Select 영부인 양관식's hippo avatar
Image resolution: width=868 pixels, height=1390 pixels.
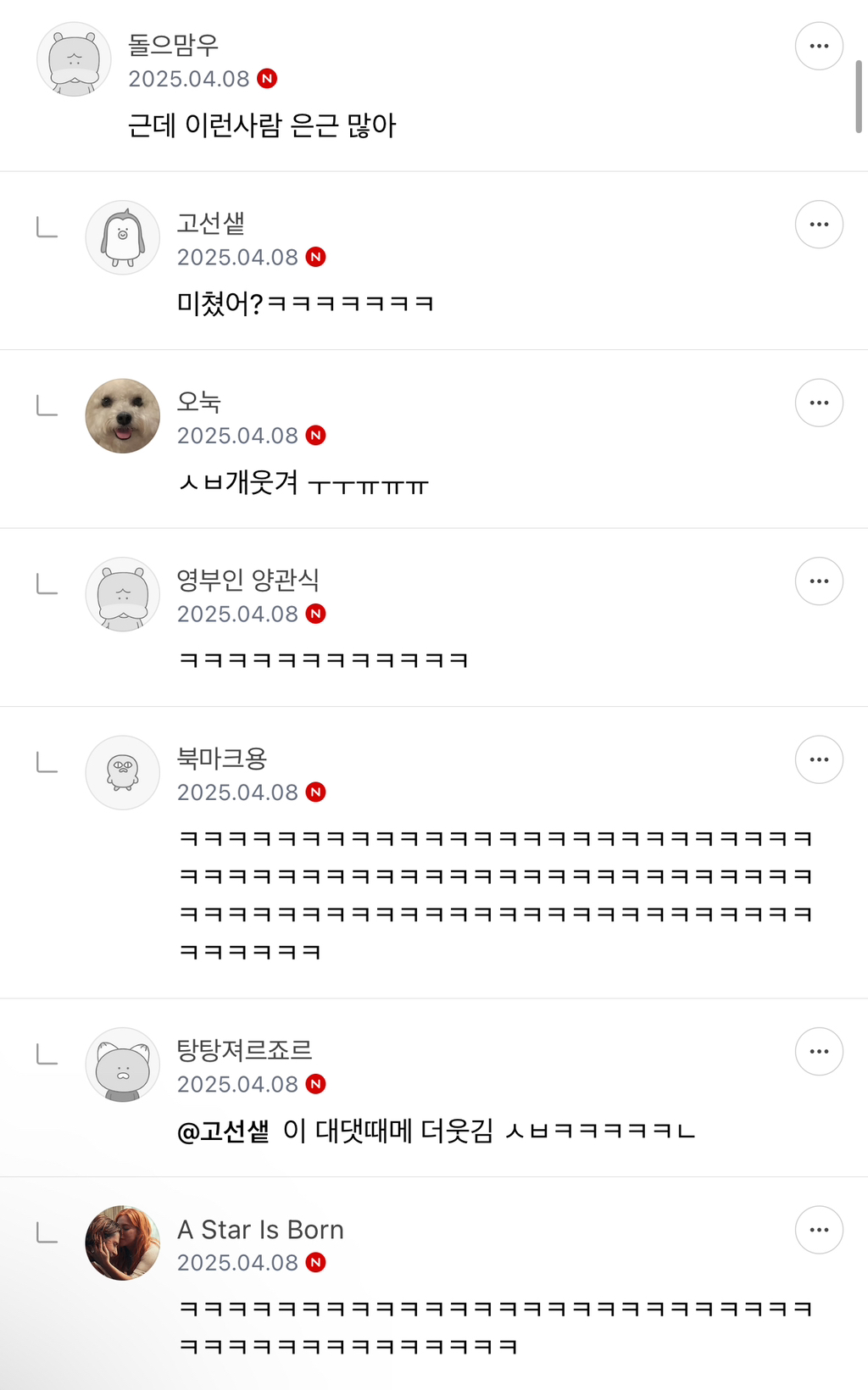(123, 594)
